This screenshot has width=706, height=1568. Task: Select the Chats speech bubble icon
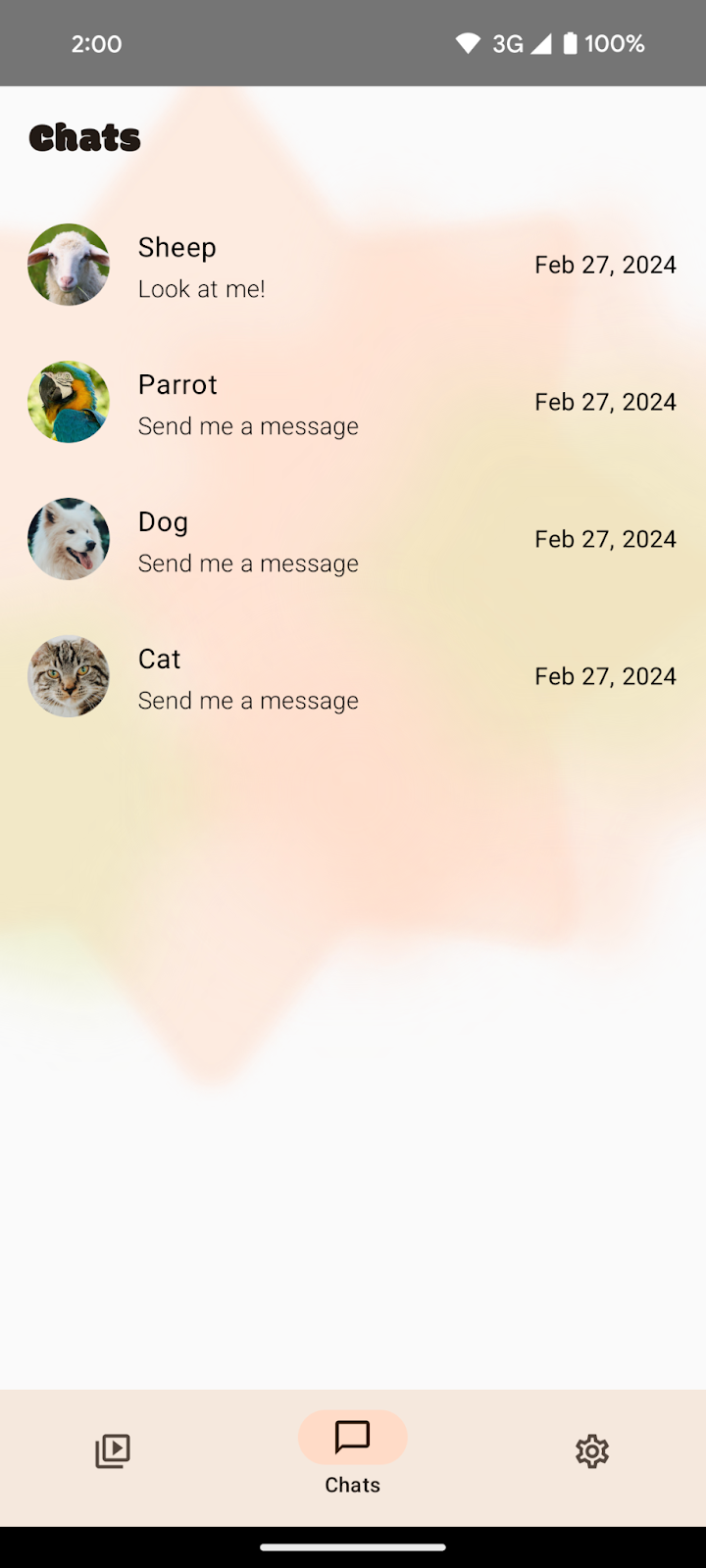point(352,1438)
